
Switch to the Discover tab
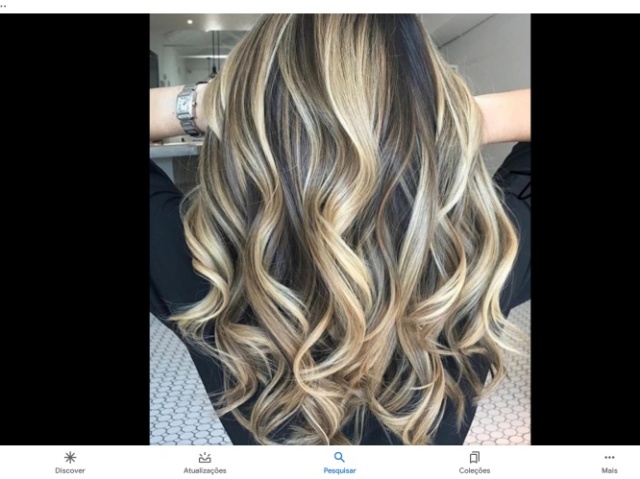tap(70, 462)
